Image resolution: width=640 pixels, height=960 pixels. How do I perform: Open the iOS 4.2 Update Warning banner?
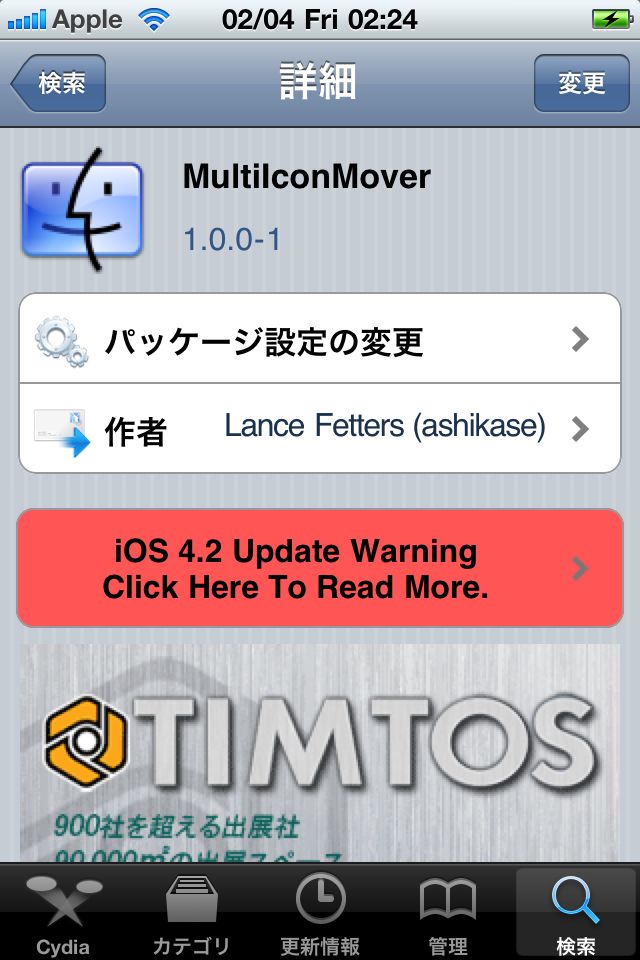pos(320,568)
